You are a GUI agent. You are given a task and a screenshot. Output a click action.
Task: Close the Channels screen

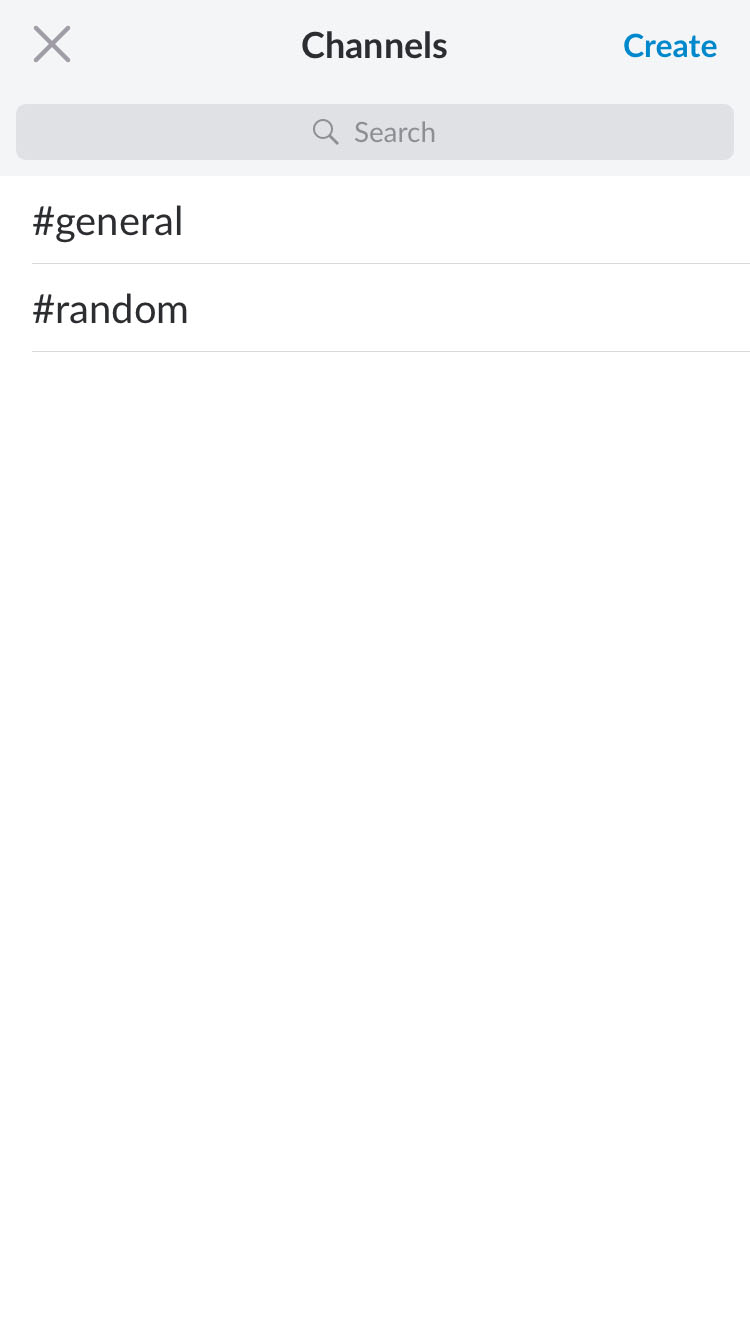pyautogui.click(x=52, y=45)
